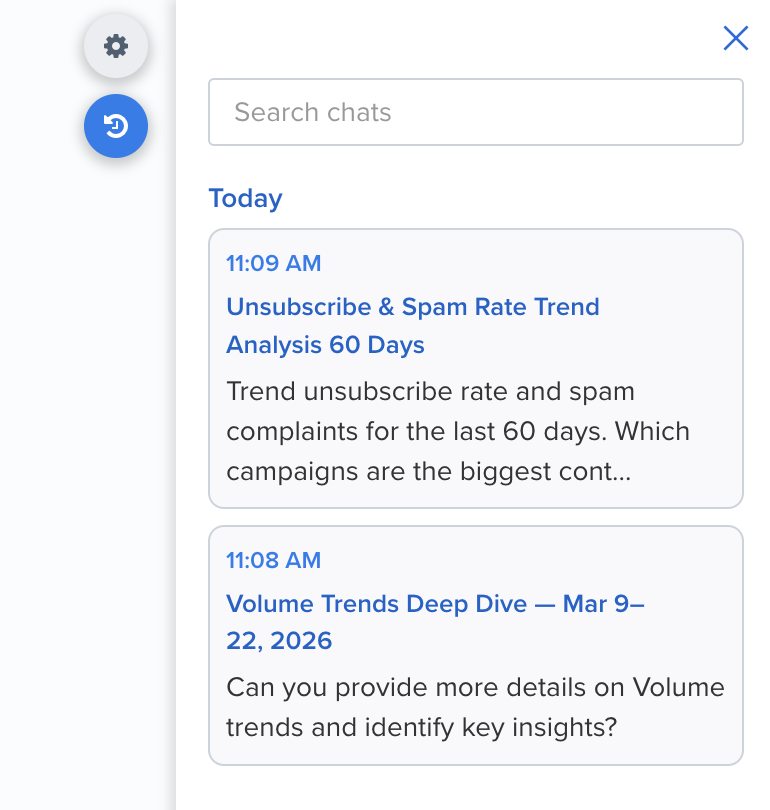Click the Volume trends key insights preview text
This screenshot has width=770, height=810.
[x=475, y=707]
